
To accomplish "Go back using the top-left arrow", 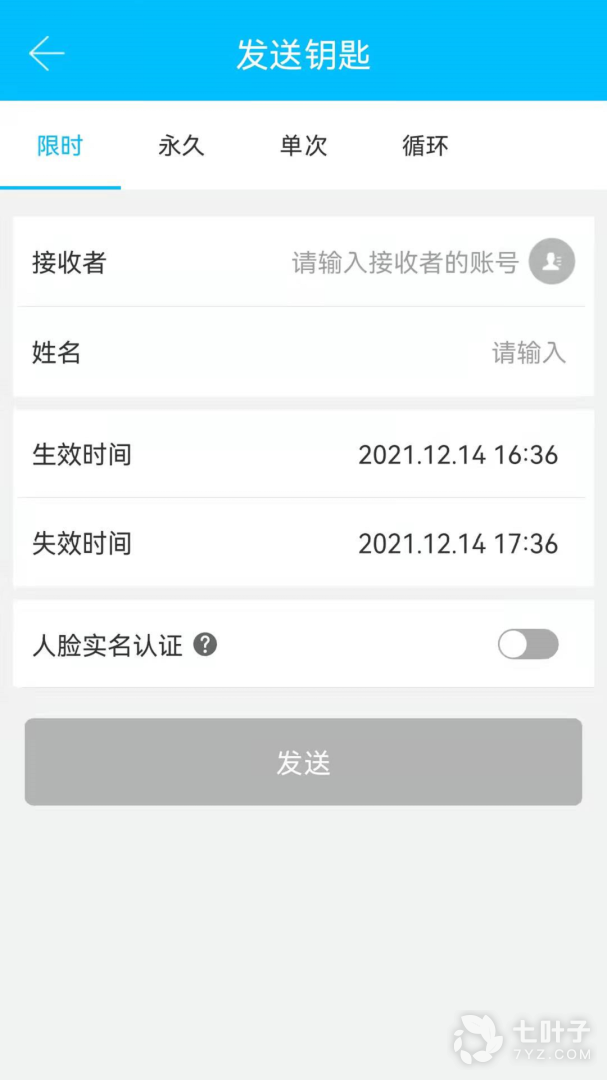I will pyautogui.click(x=46, y=54).
